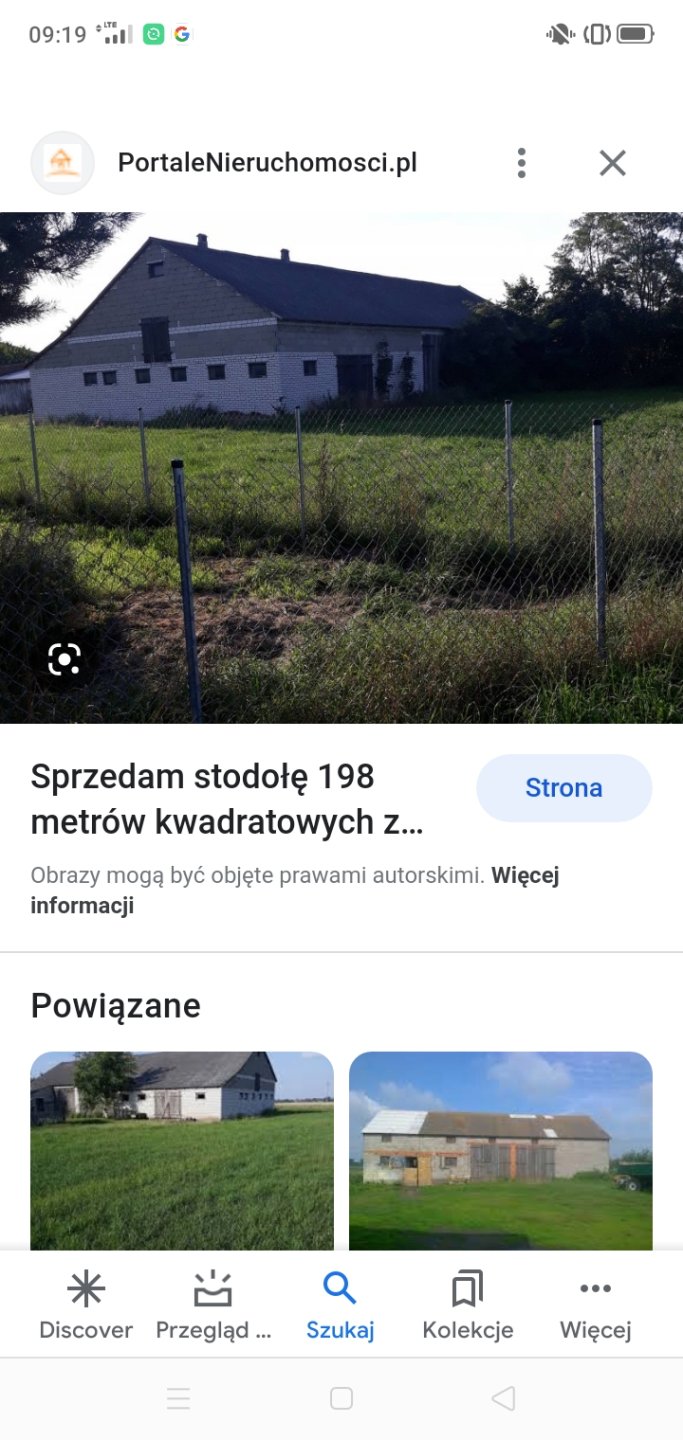Switch to the Discover tab
Viewport: 683px width, 1440px height.
(86, 1305)
